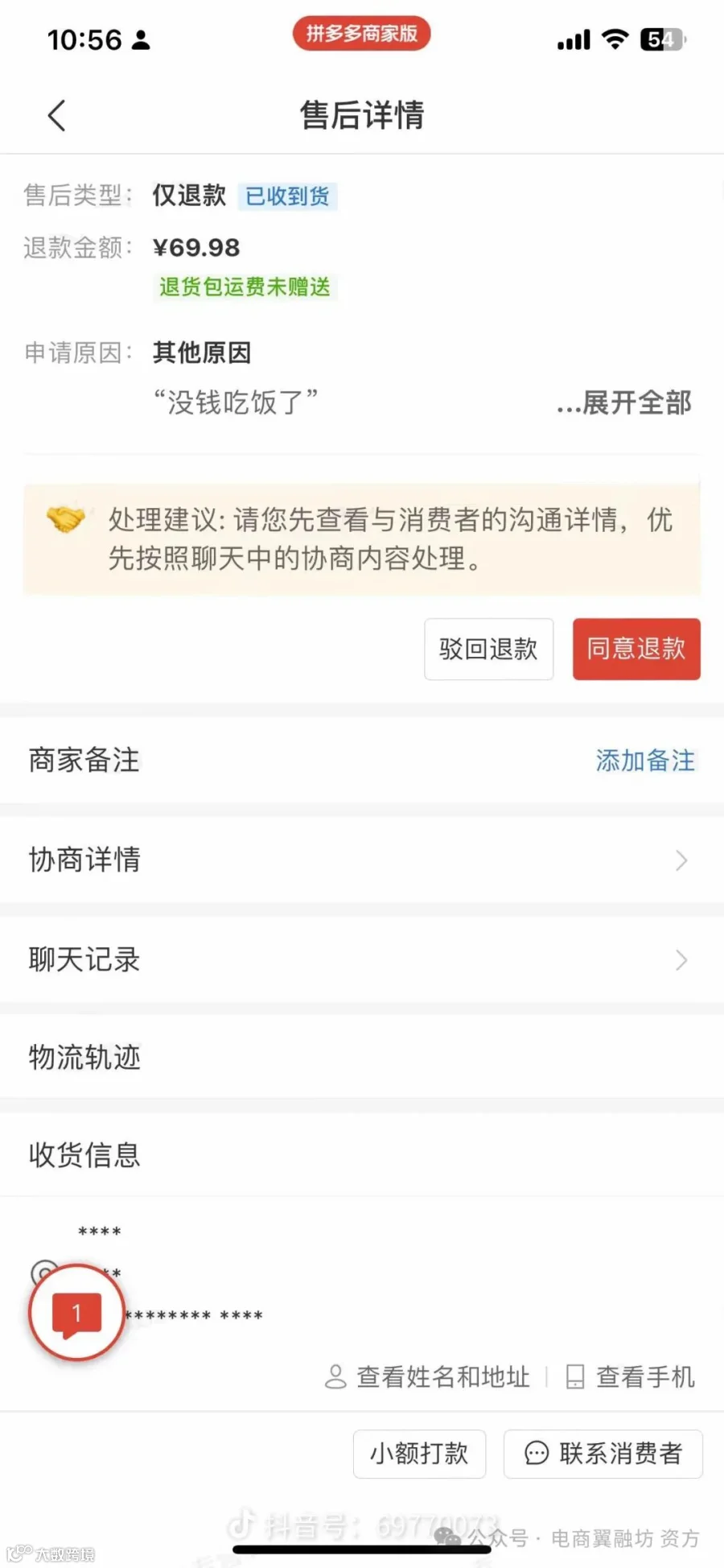Reveal phone number via 查看手机

630,1377
